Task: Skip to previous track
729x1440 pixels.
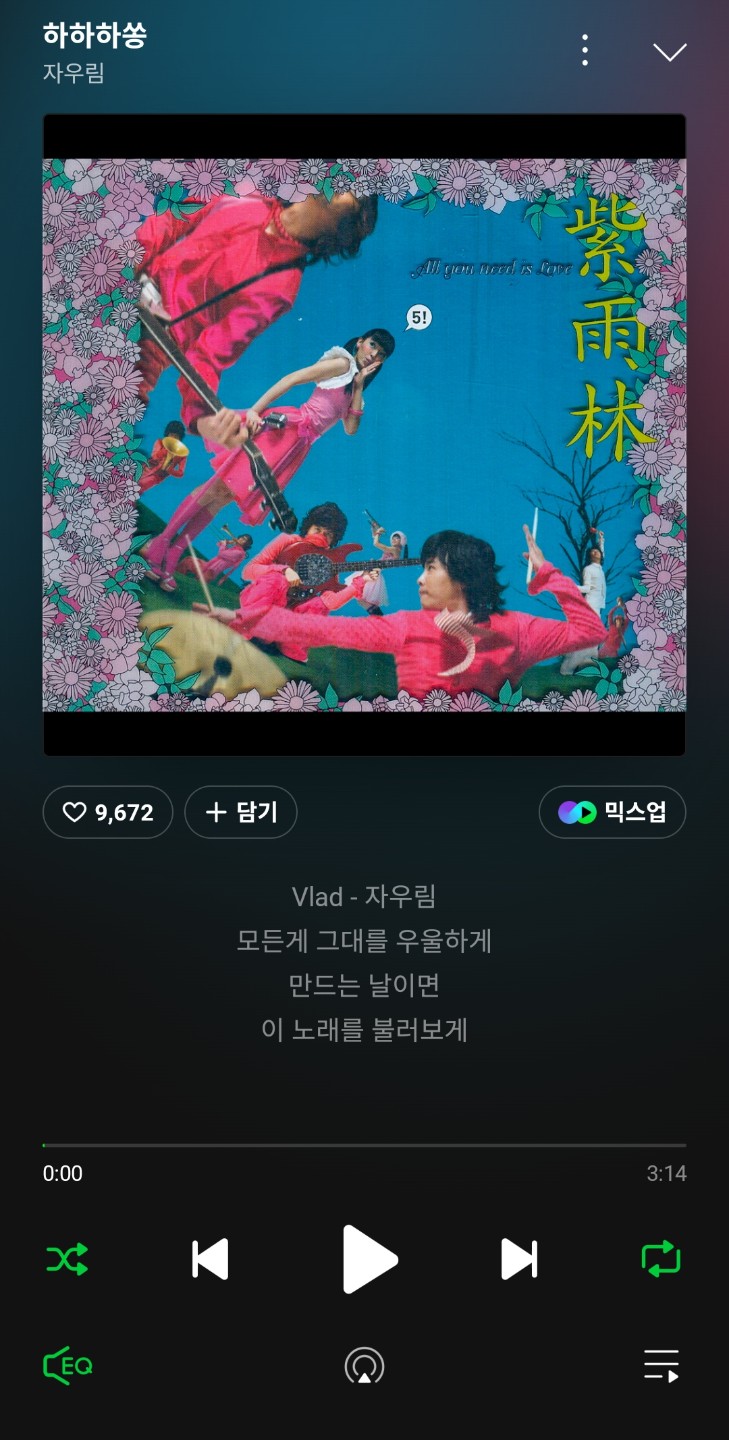Action: pos(210,1259)
